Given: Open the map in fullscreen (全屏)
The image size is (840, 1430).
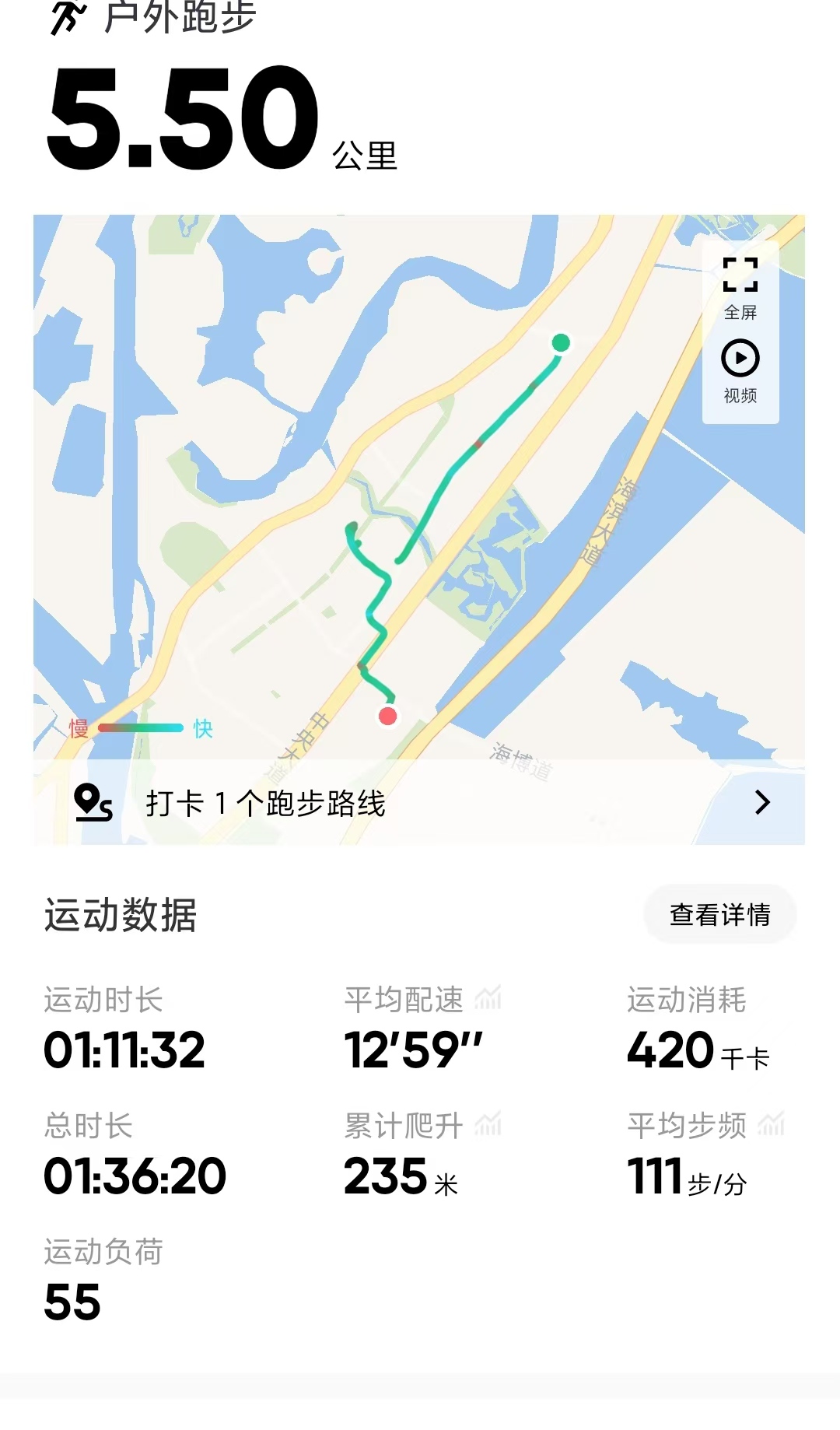Looking at the screenshot, I should (x=740, y=289).
